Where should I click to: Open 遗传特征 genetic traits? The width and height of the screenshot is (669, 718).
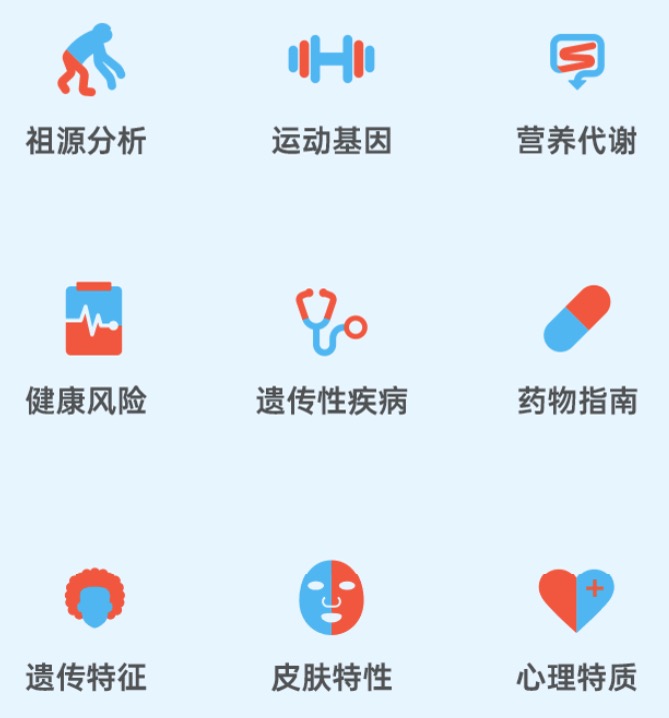87,628
